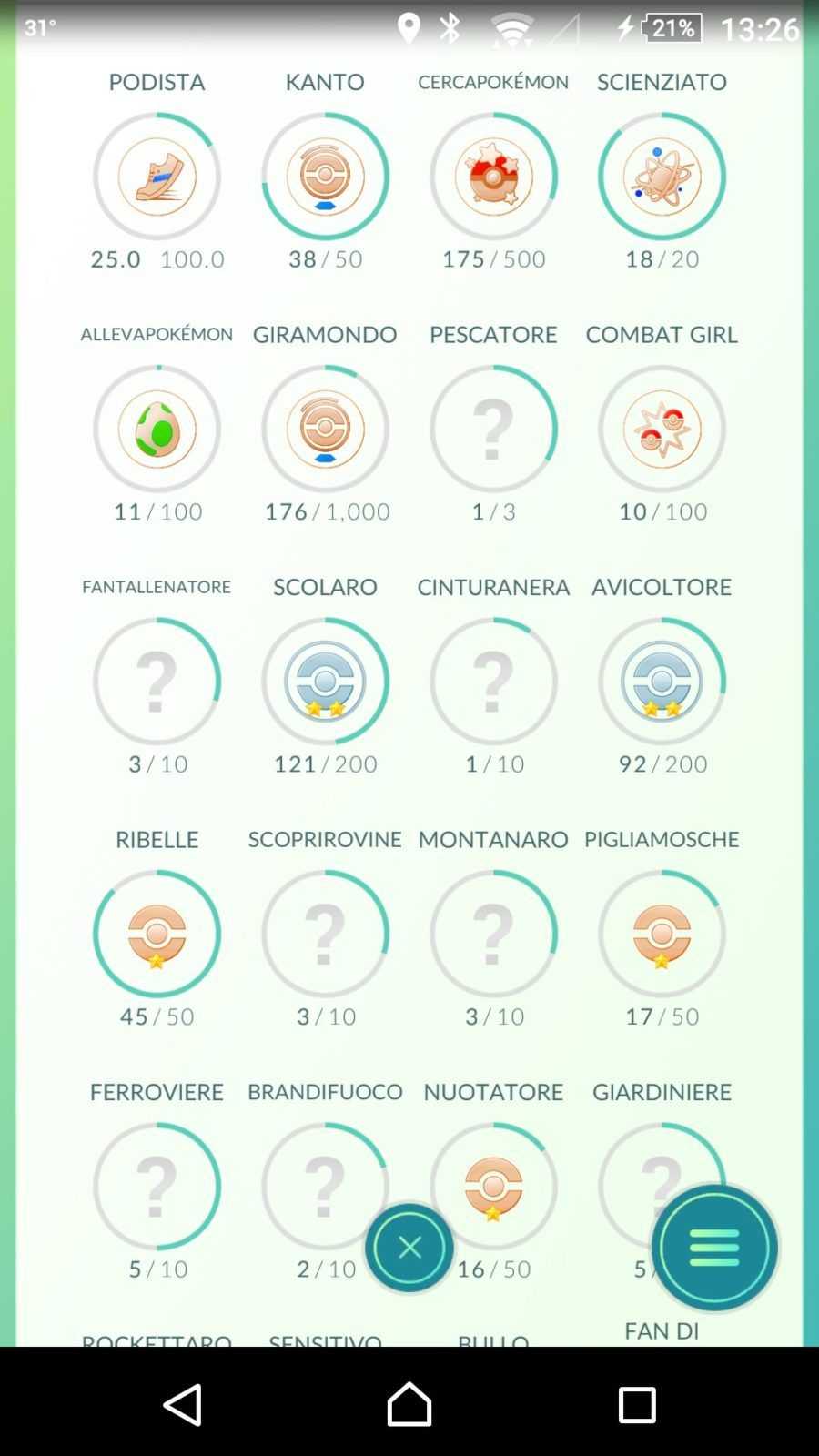819x1456 pixels.
Task: Select the Combat Girl medal
Action: click(x=662, y=429)
